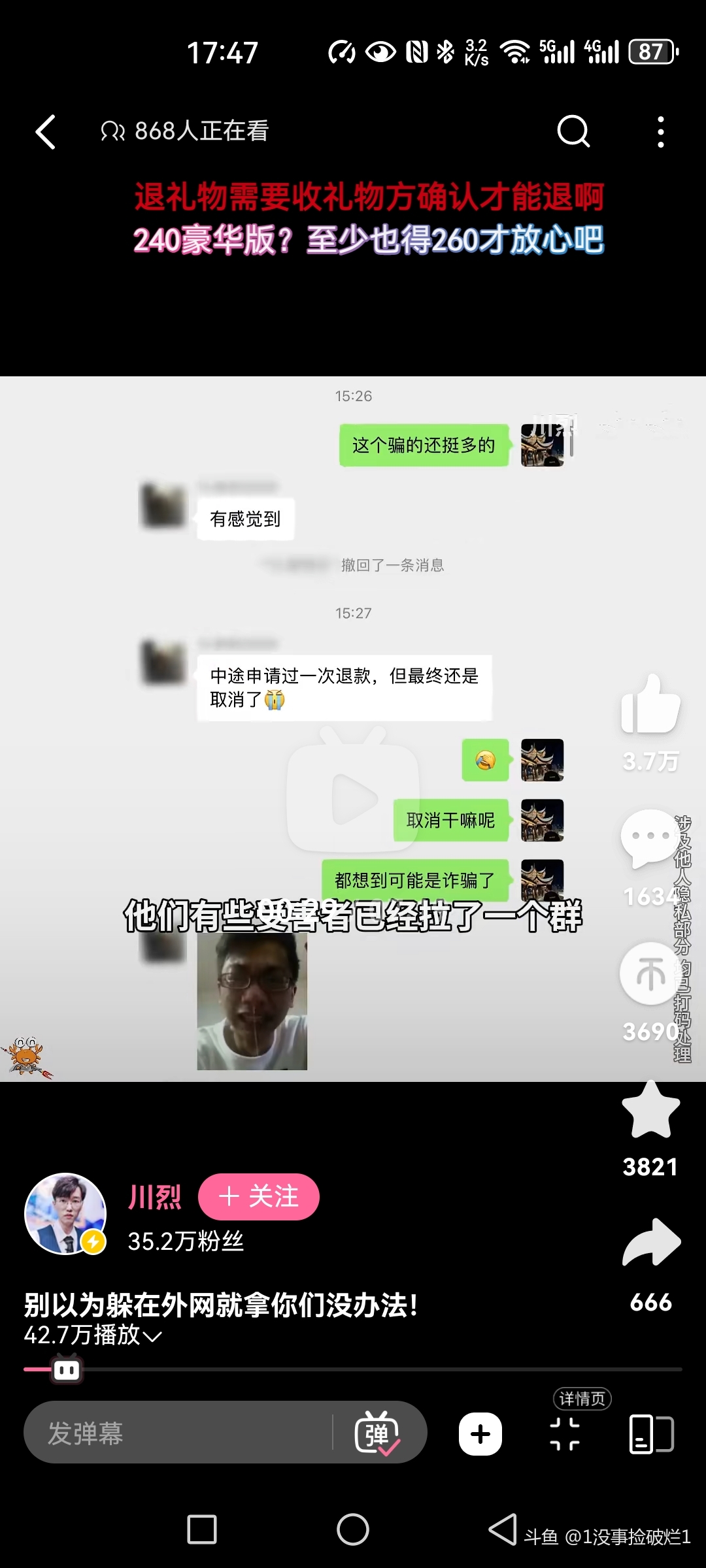This screenshot has height=1568, width=706.
Task: Open the search icon
Action: 573,132
